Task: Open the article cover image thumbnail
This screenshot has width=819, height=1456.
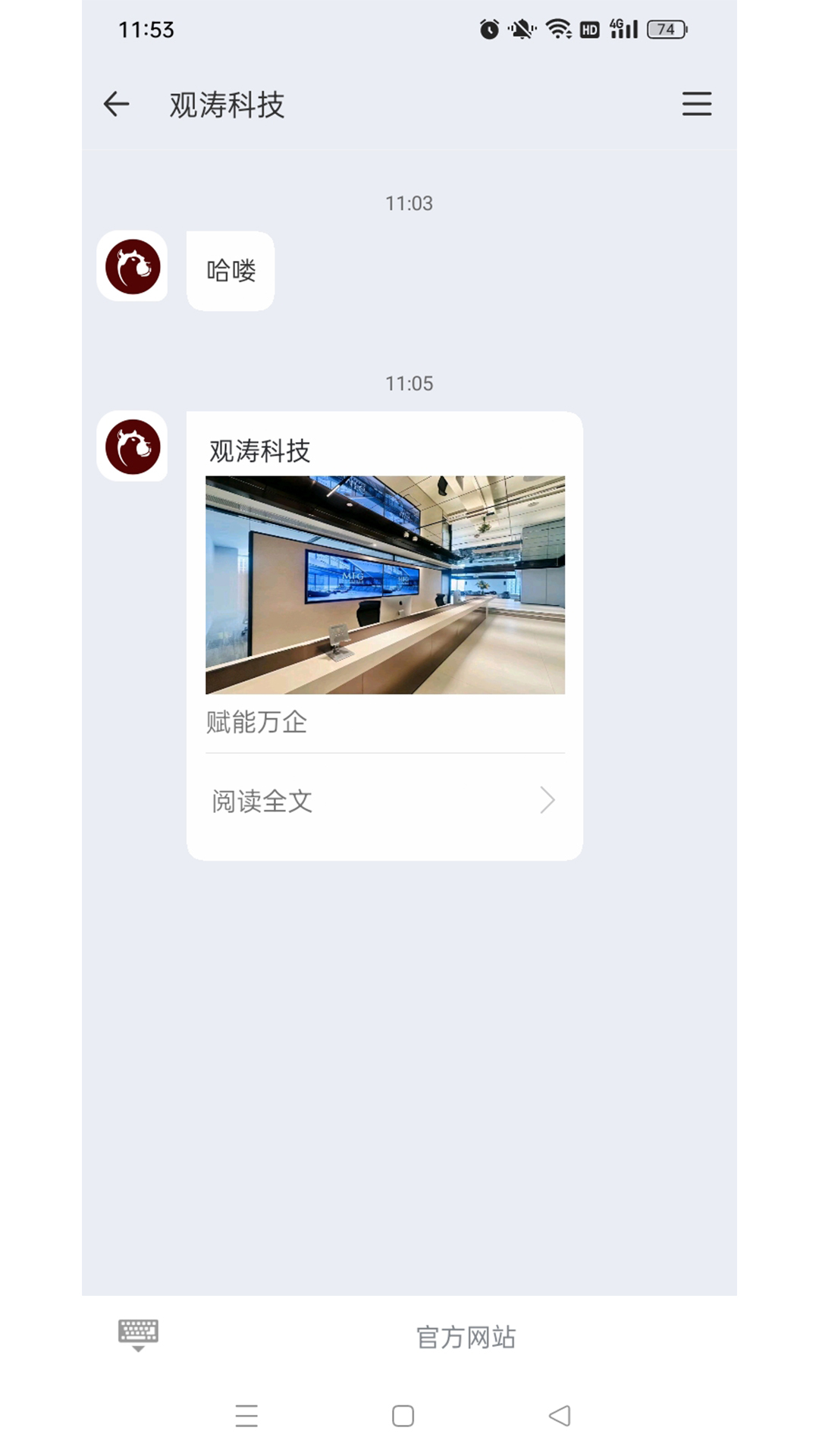Action: click(384, 585)
